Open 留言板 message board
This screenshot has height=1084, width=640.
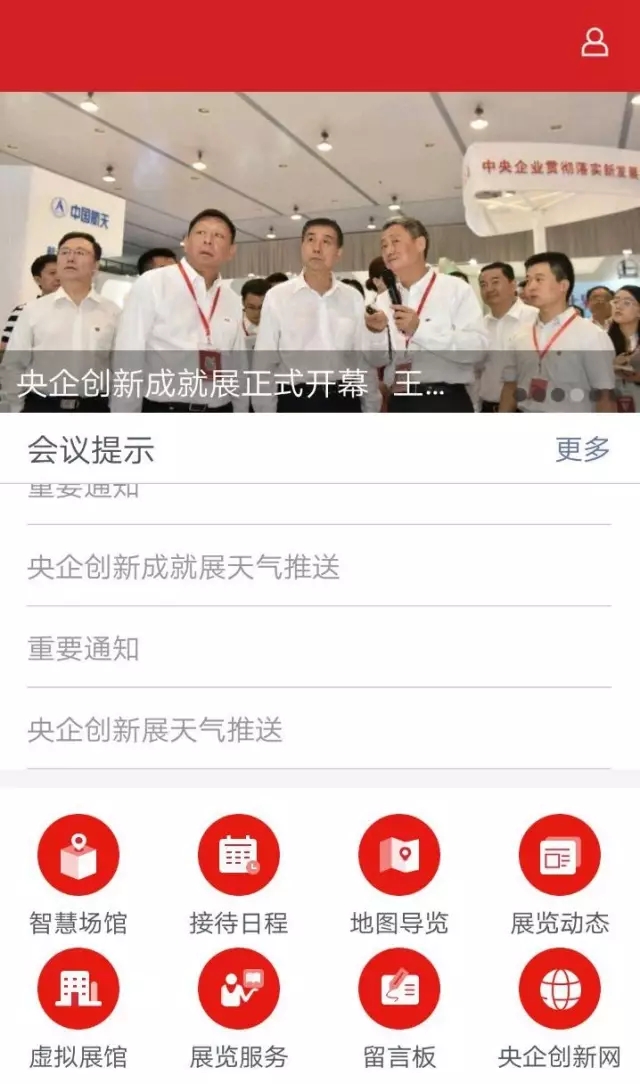point(399,990)
